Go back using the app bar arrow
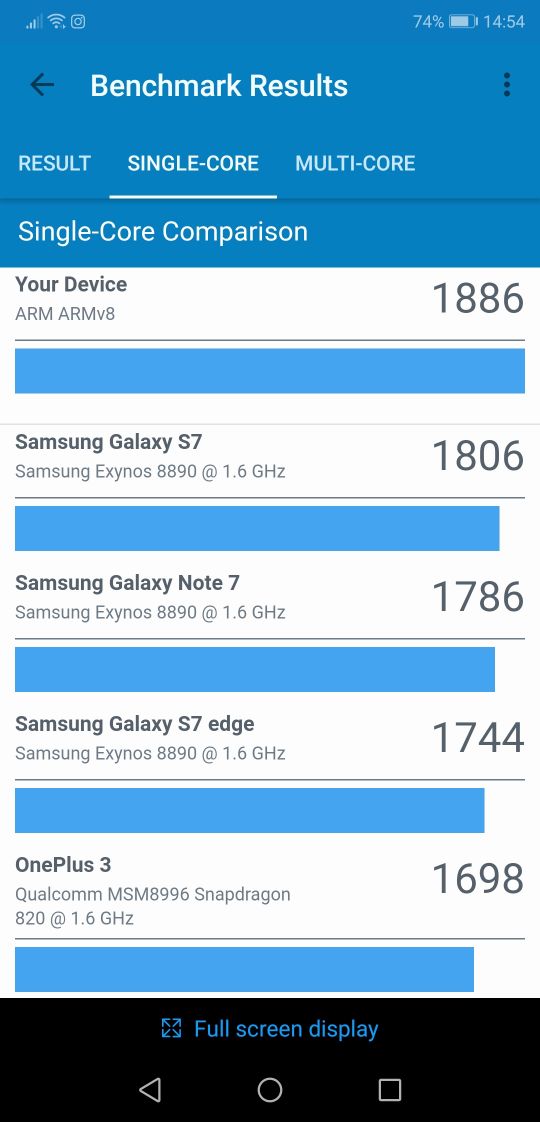The height and width of the screenshot is (1122, 540). point(42,85)
